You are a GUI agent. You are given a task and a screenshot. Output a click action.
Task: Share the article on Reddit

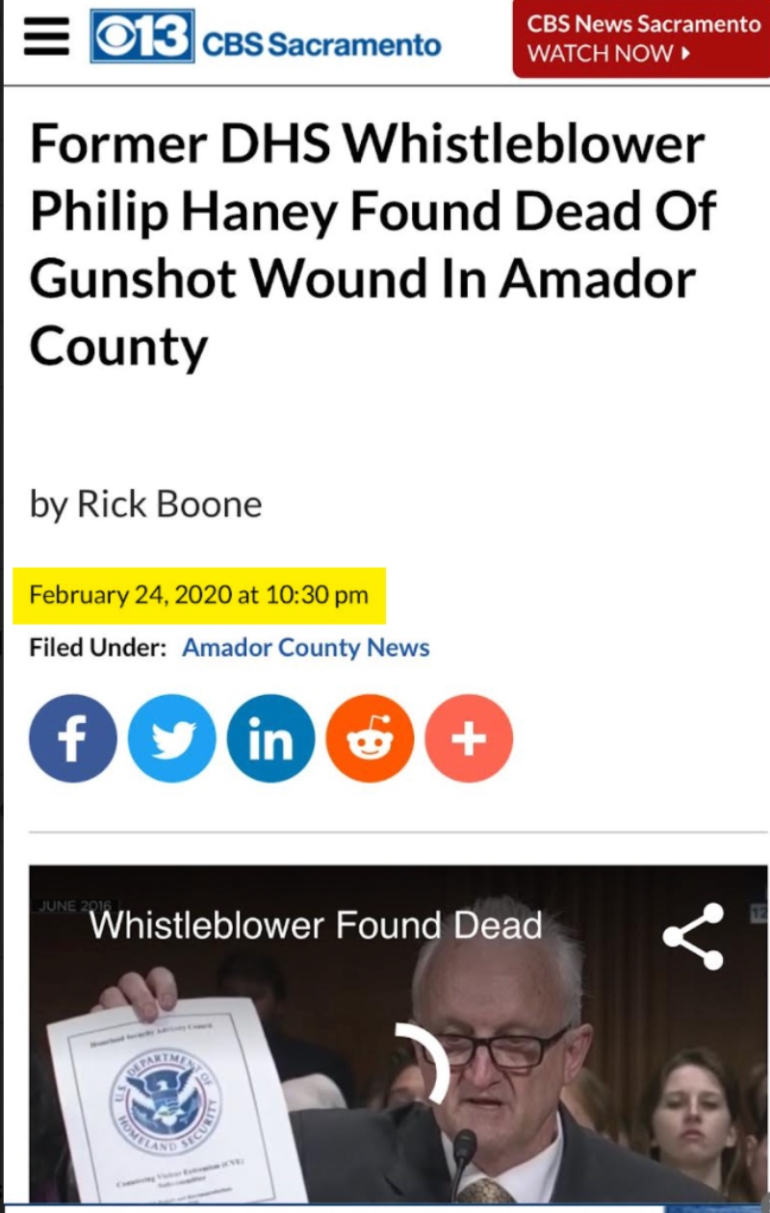coord(369,738)
